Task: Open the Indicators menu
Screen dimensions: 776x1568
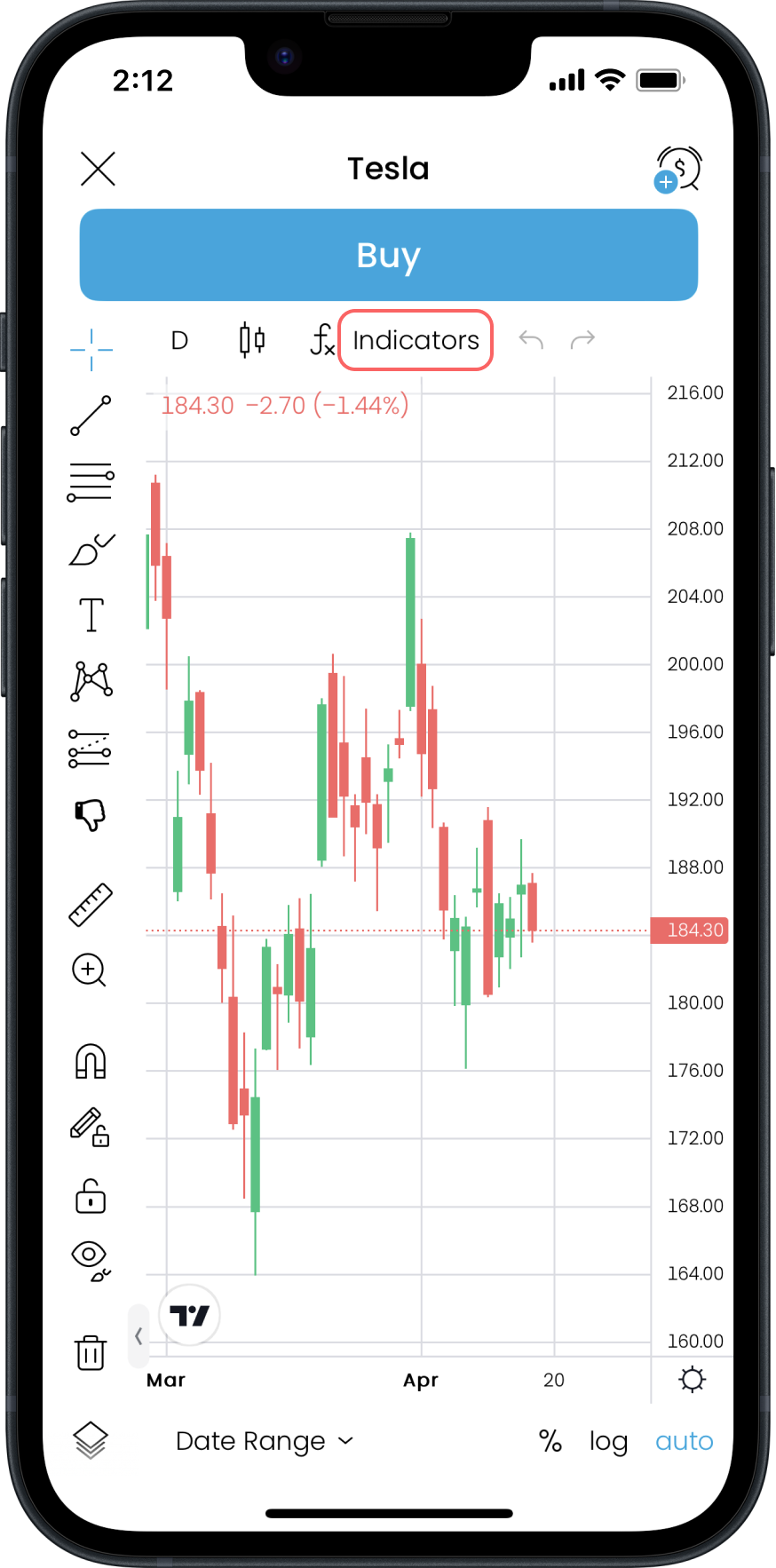Action: pos(416,340)
